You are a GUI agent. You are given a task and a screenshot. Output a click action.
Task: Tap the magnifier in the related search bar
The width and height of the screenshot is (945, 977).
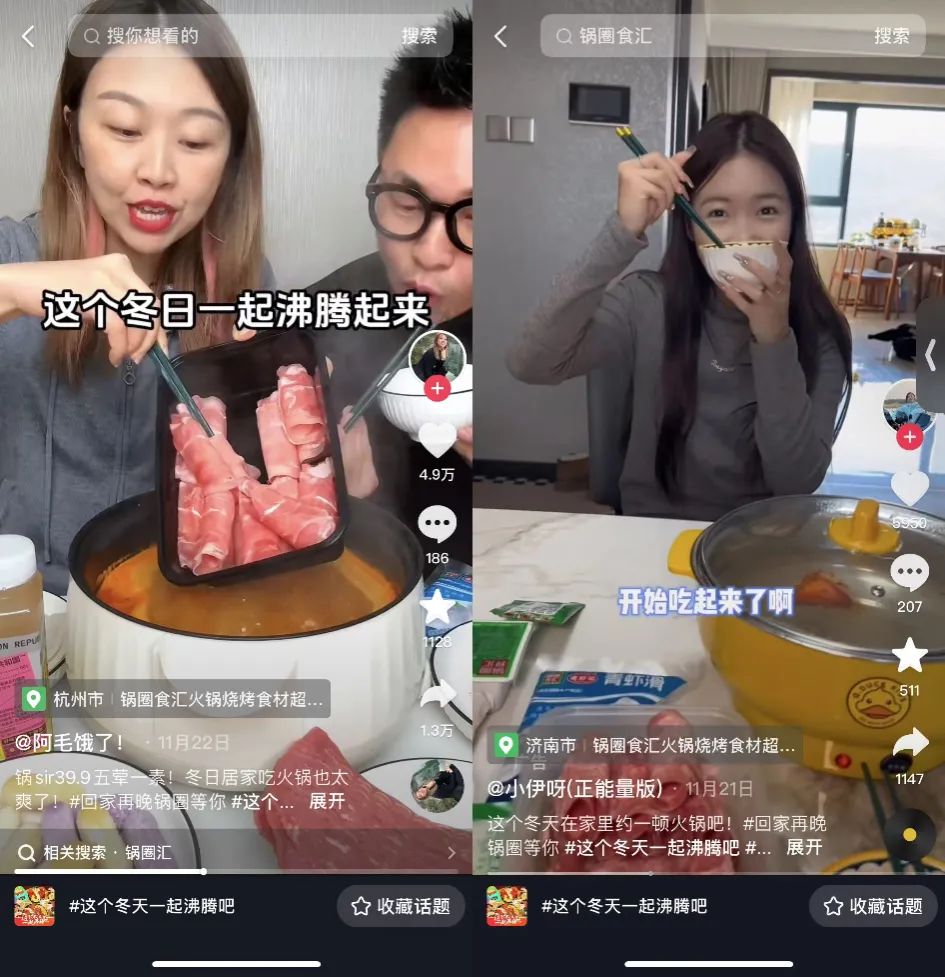pos(28,854)
